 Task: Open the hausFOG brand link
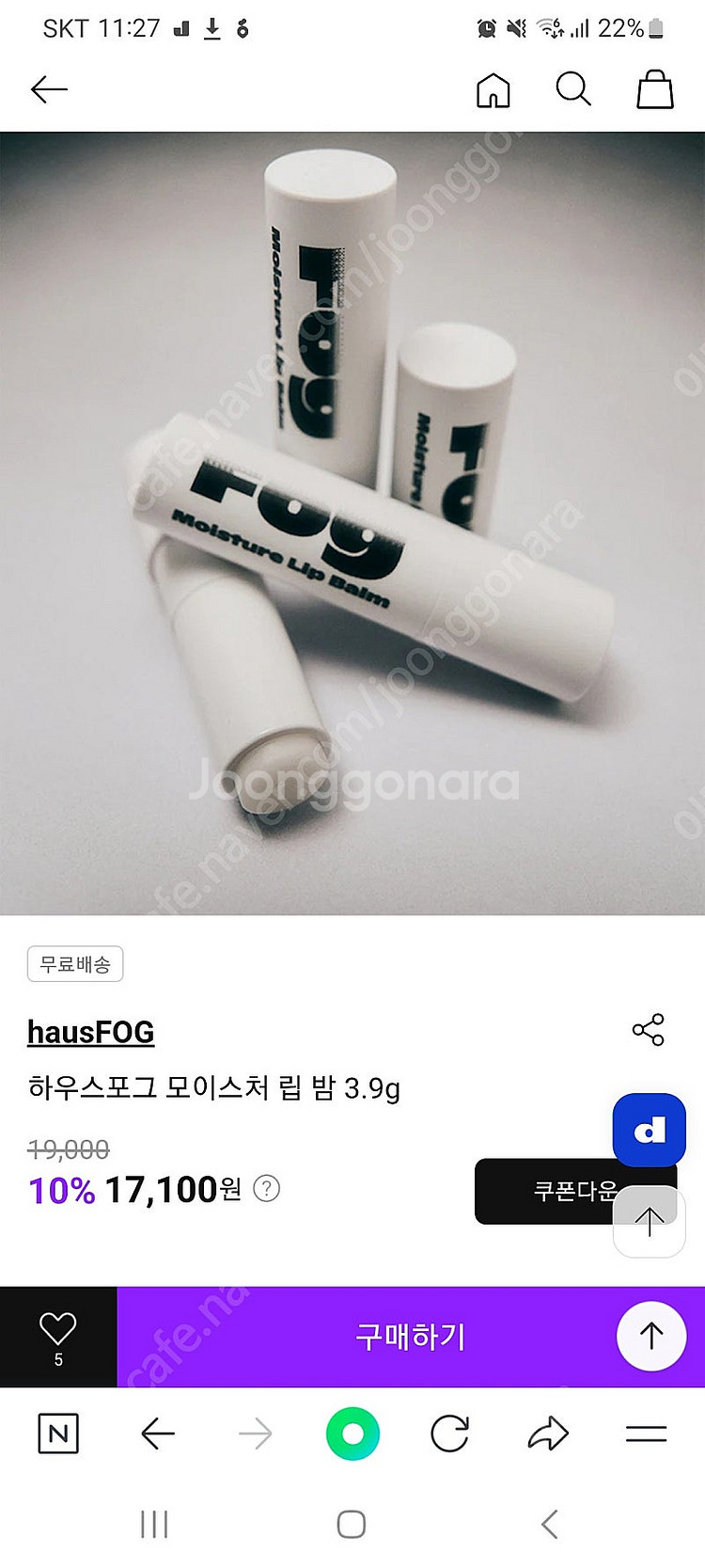click(x=90, y=1032)
